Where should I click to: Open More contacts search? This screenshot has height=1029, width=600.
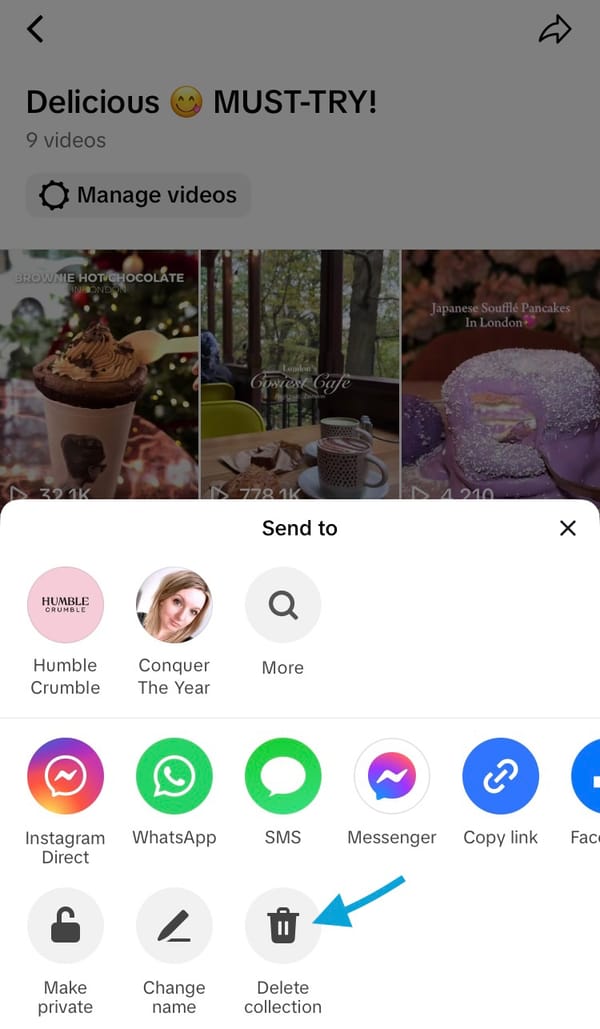coord(283,605)
